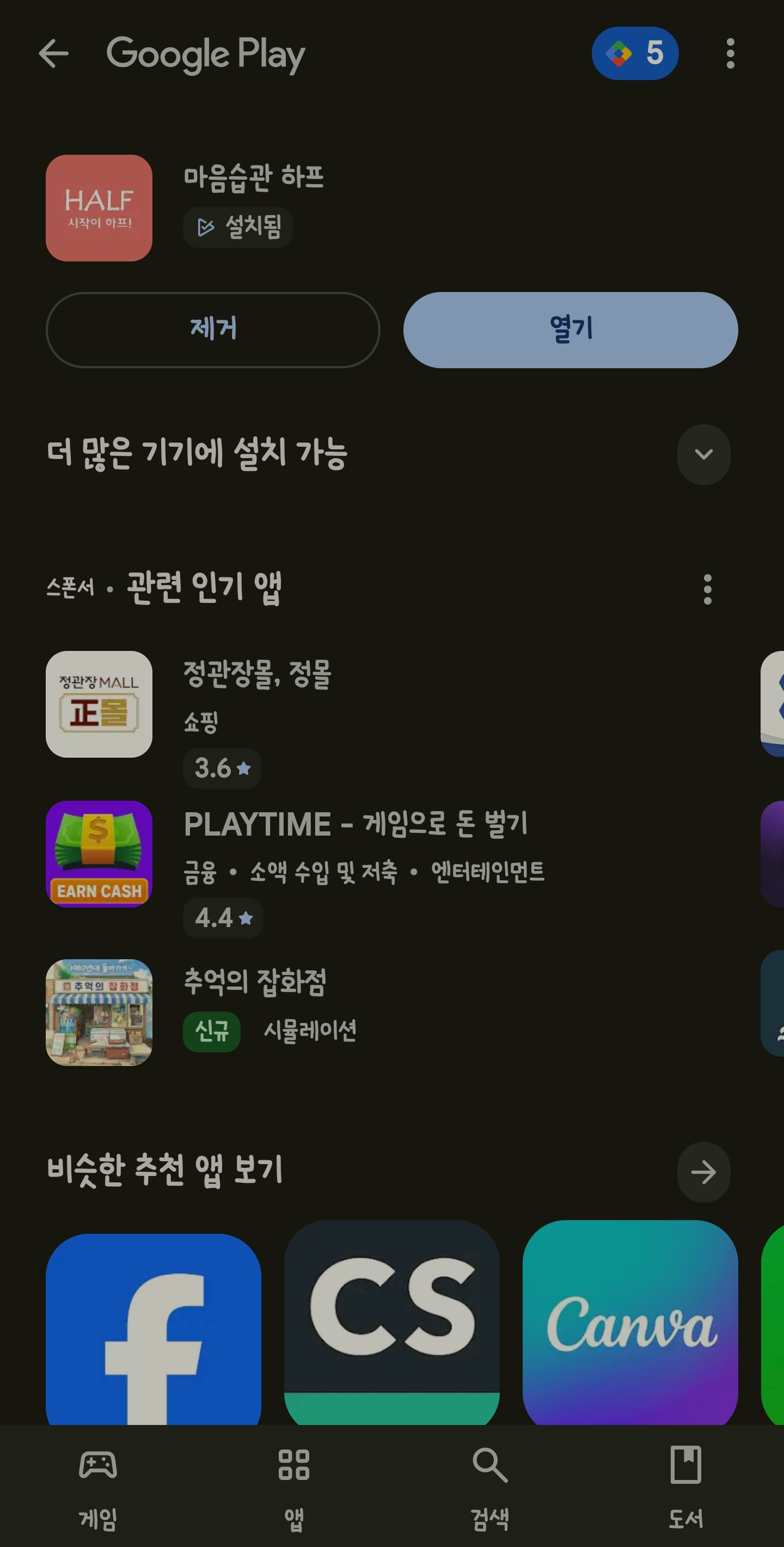Go back from the app page
The width and height of the screenshot is (784, 1547).
pyautogui.click(x=53, y=54)
